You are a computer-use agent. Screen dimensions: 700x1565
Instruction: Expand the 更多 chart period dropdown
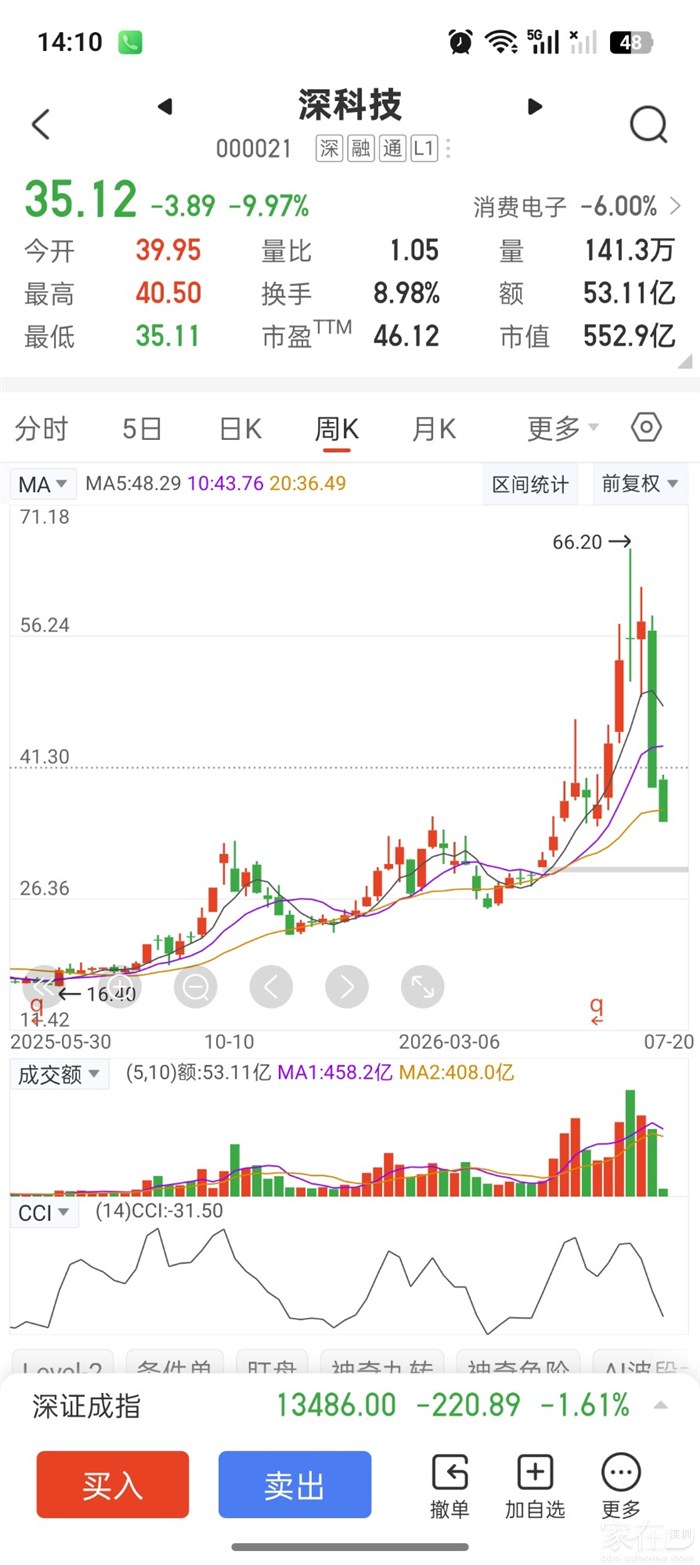pyautogui.click(x=563, y=429)
